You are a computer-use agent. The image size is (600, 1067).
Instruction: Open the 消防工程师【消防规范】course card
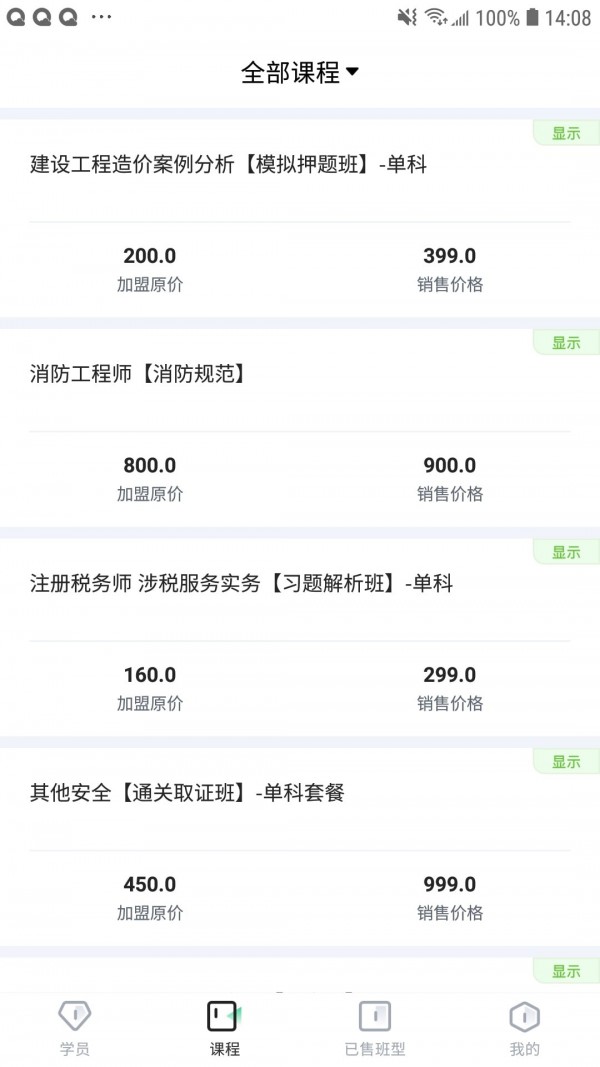pyautogui.click(x=138, y=375)
